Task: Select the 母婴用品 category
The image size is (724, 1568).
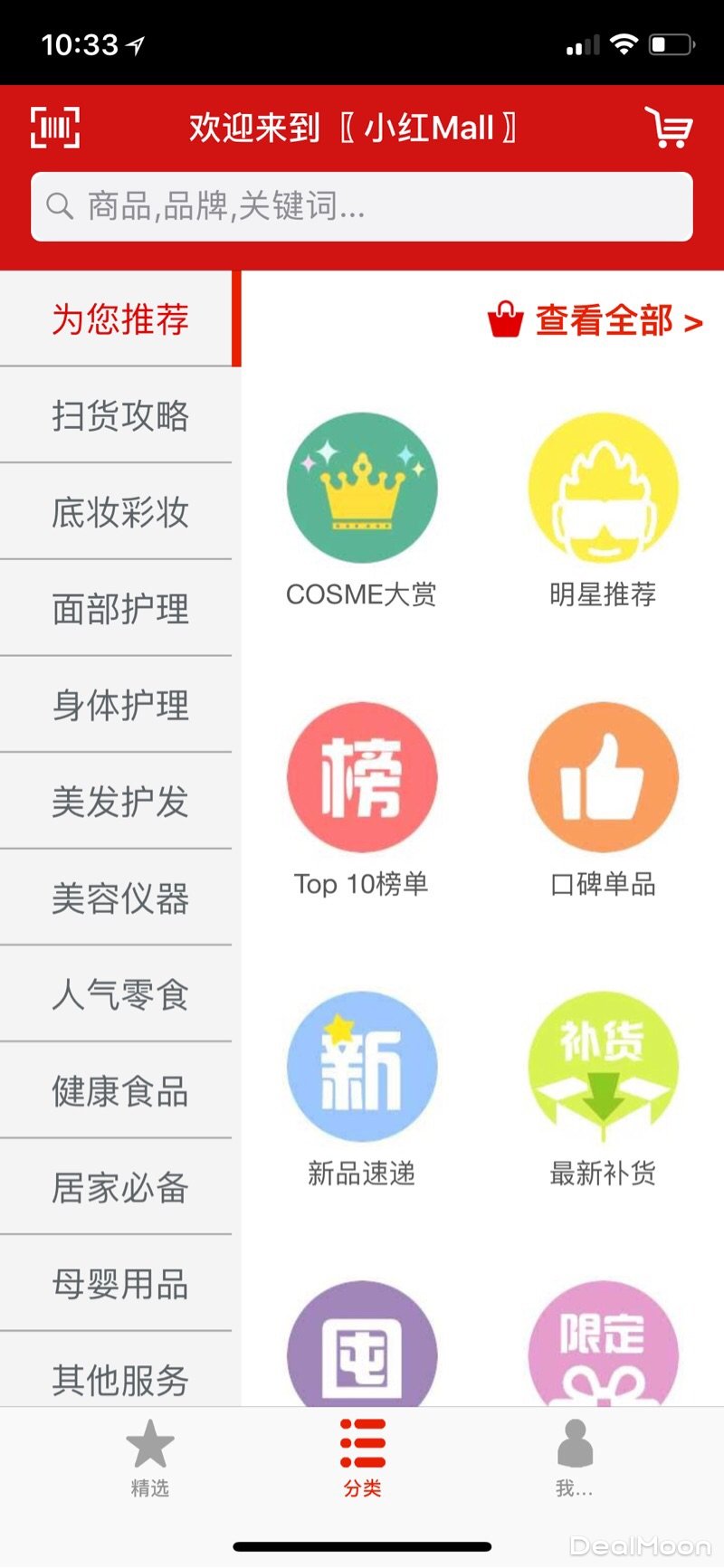Action: click(x=119, y=1284)
